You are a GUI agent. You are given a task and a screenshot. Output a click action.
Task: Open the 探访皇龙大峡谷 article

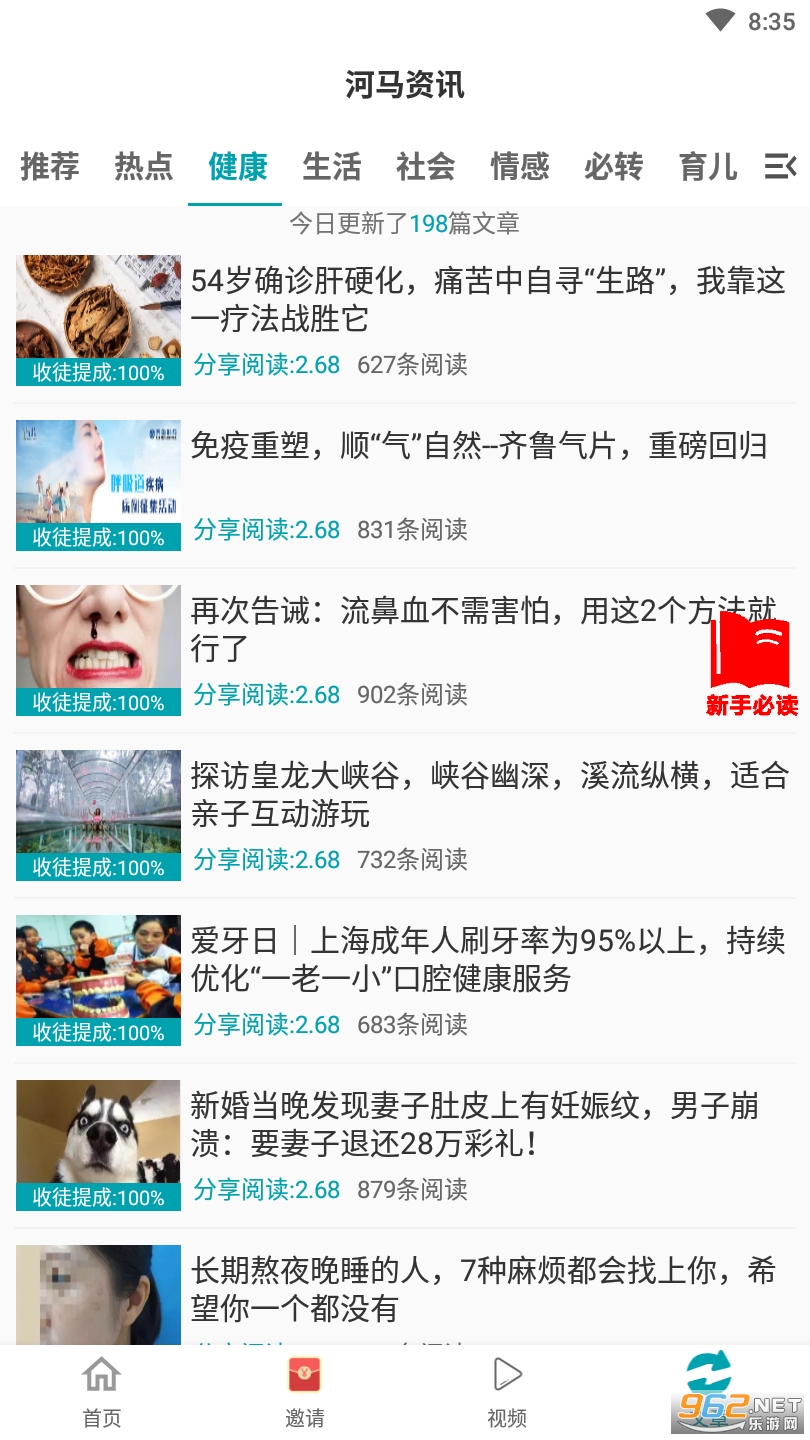coord(488,794)
